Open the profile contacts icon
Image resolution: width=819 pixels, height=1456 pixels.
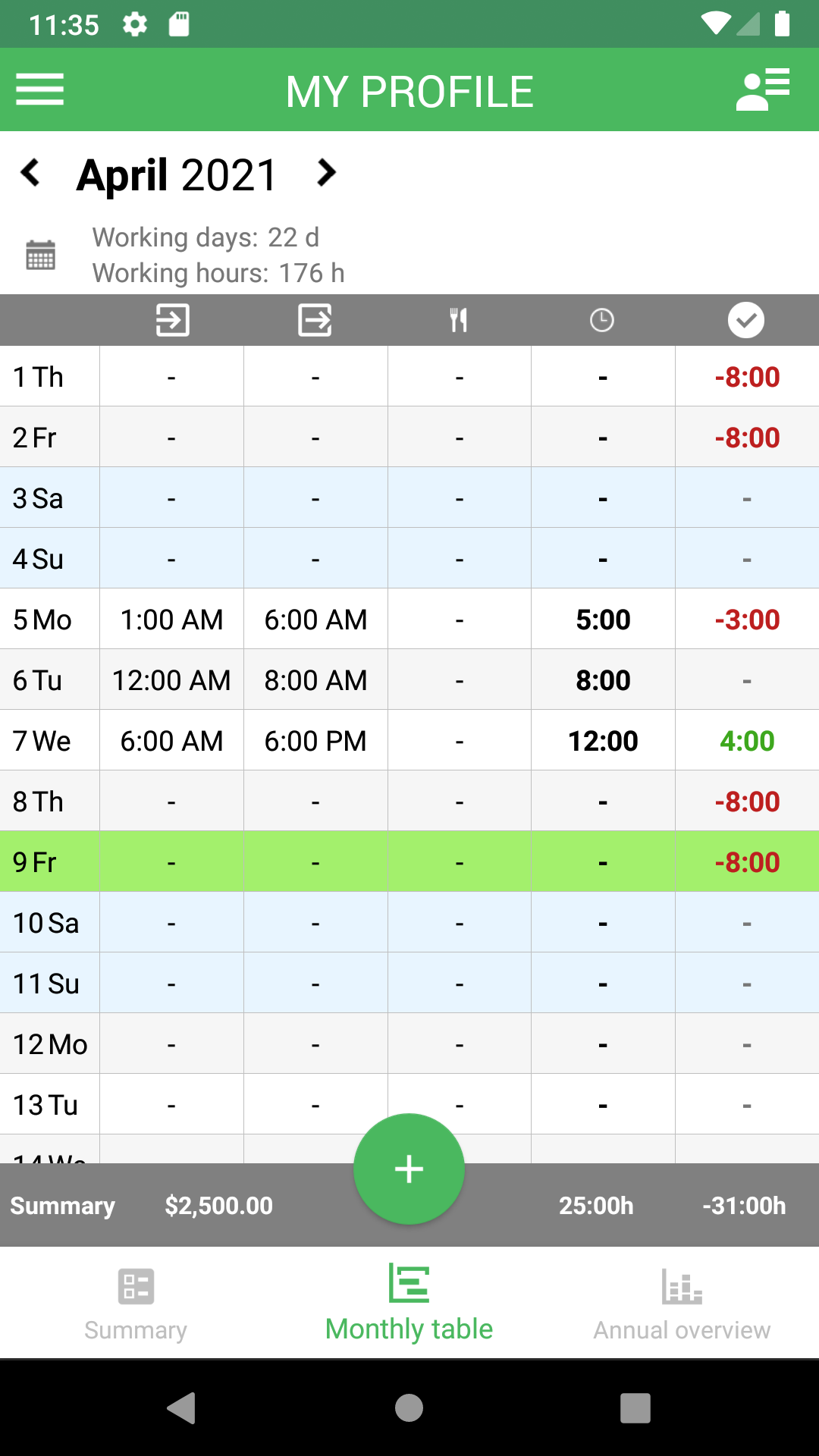point(761,89)
